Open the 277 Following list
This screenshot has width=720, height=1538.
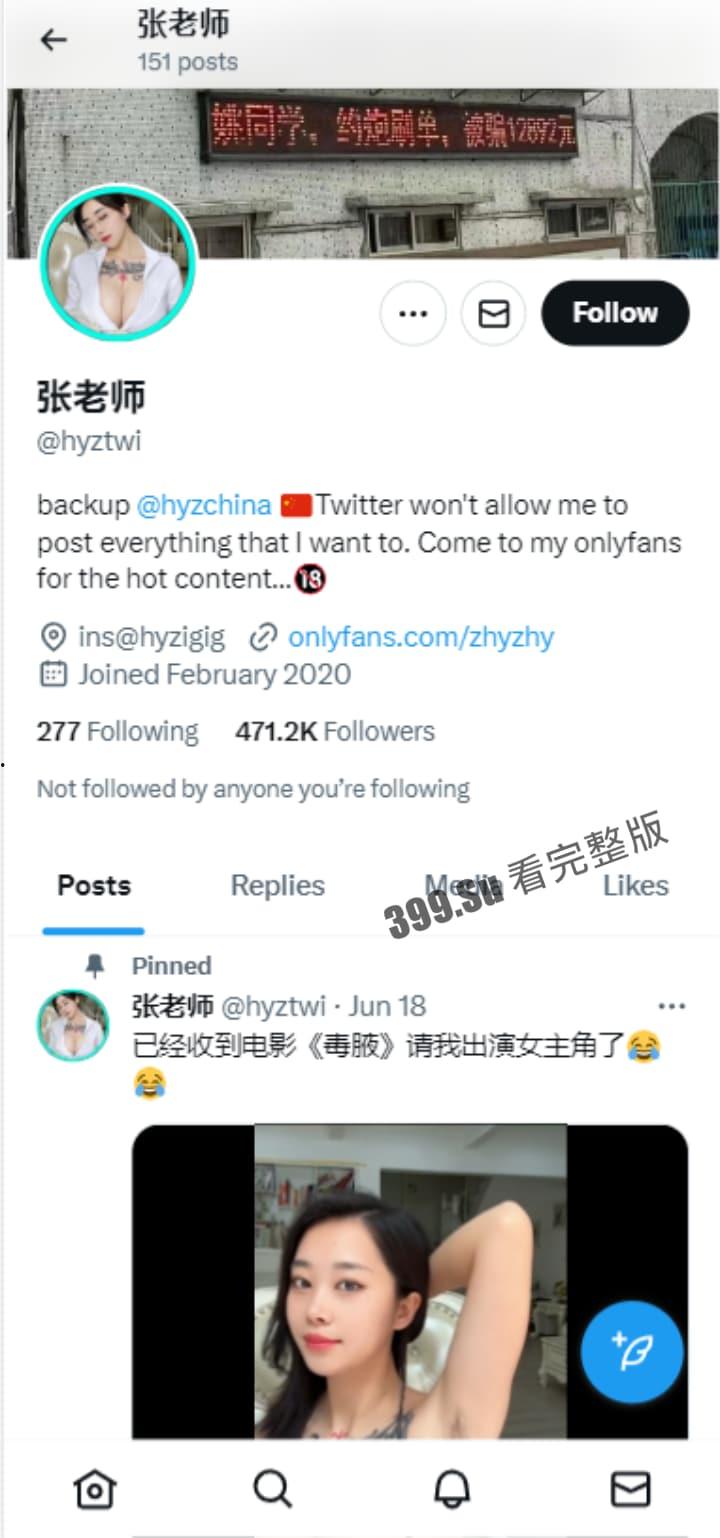(x=117, y=731)
